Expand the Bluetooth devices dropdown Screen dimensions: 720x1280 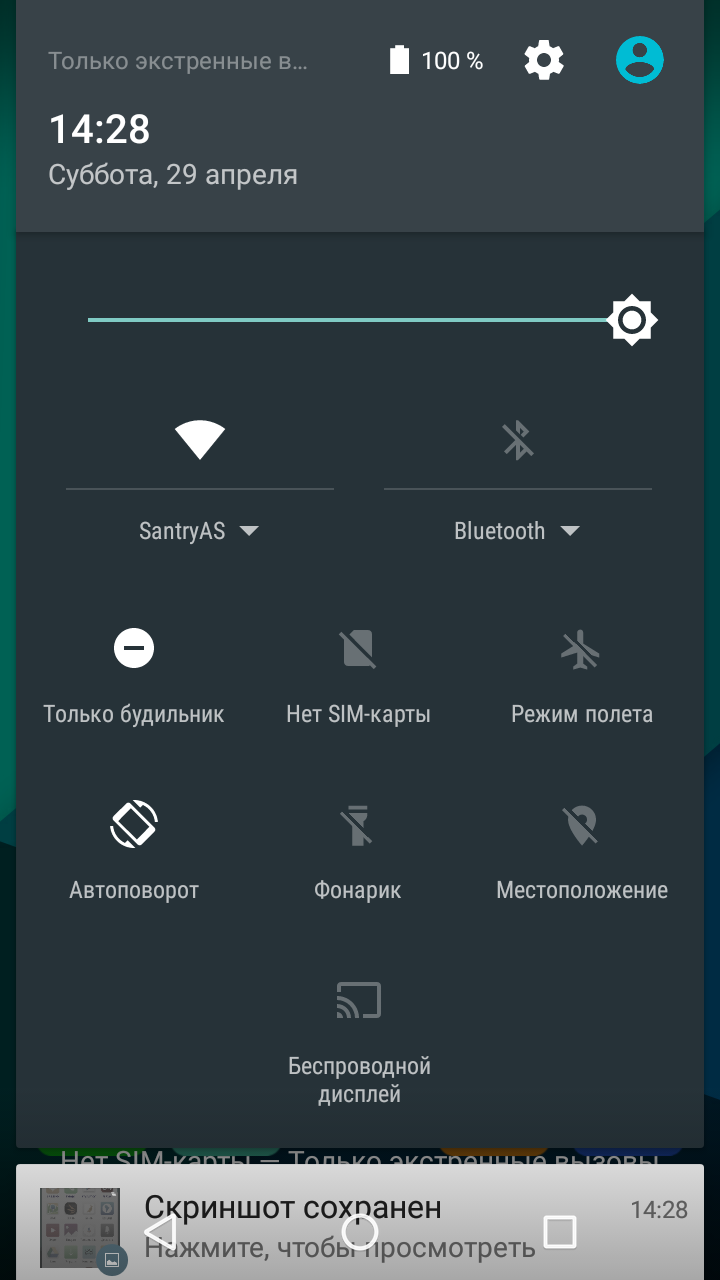[x=518, y=531]
